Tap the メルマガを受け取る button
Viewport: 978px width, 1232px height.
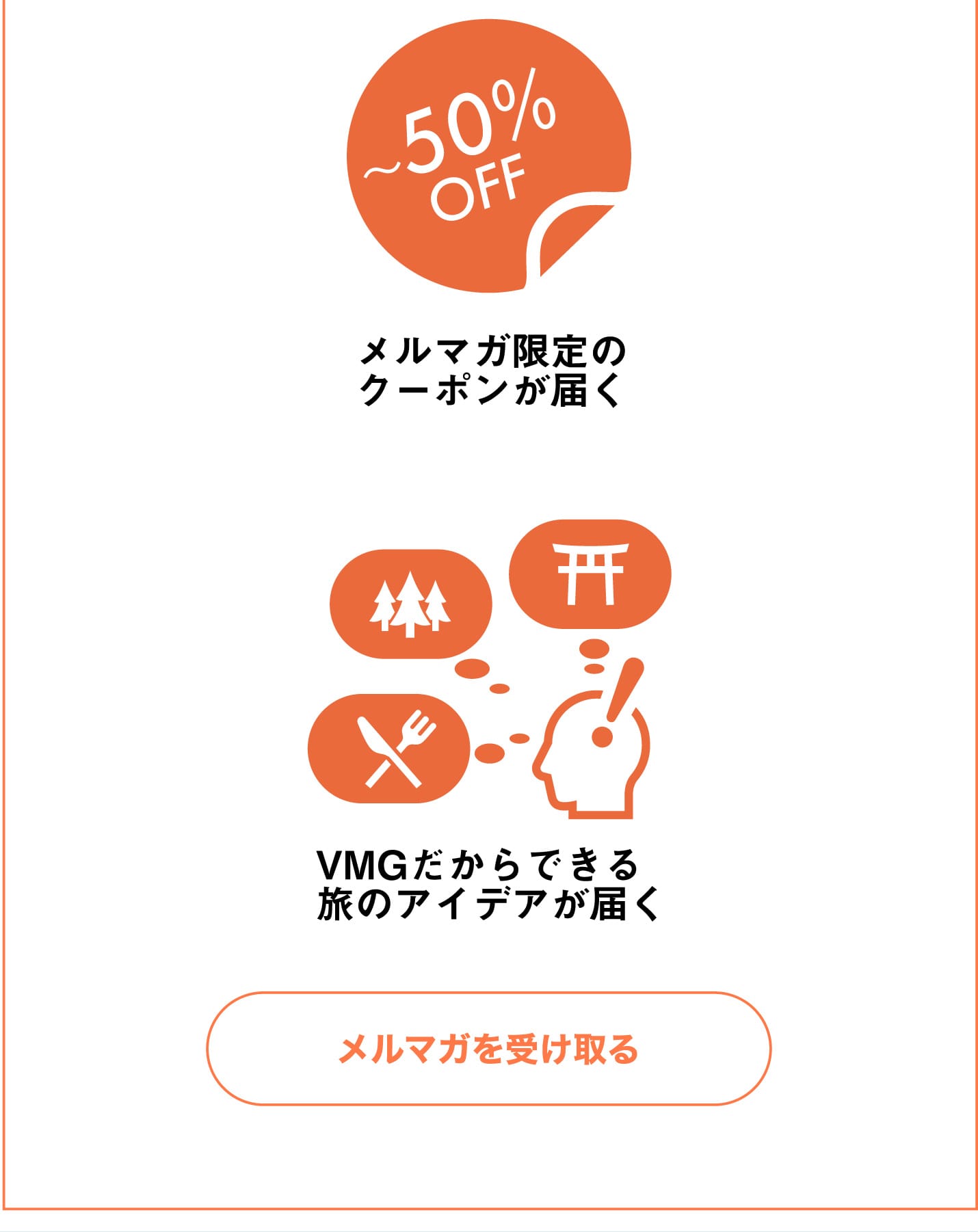tap(488, 1049)
